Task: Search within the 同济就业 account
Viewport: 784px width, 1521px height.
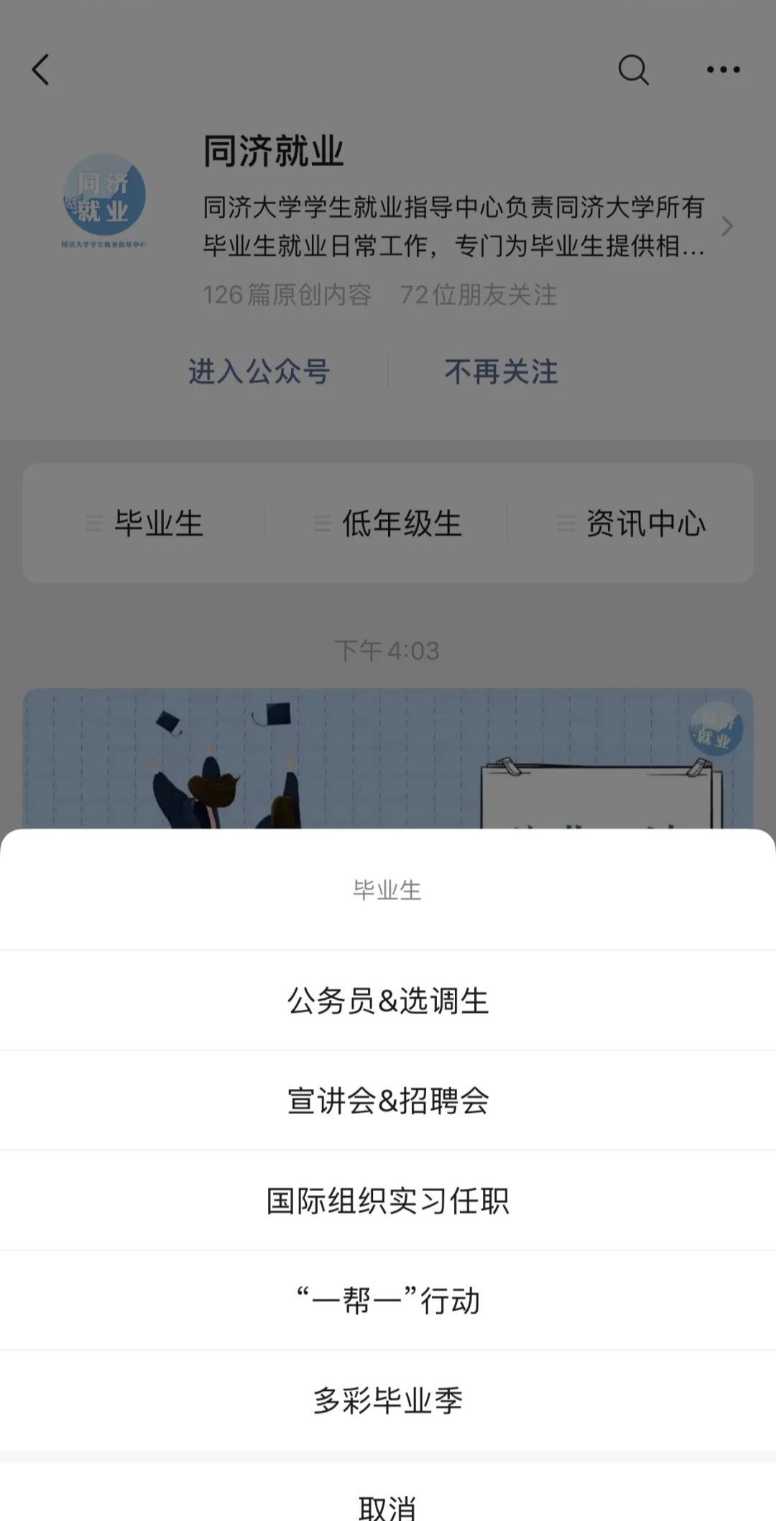Action: [x=633, y=70]
